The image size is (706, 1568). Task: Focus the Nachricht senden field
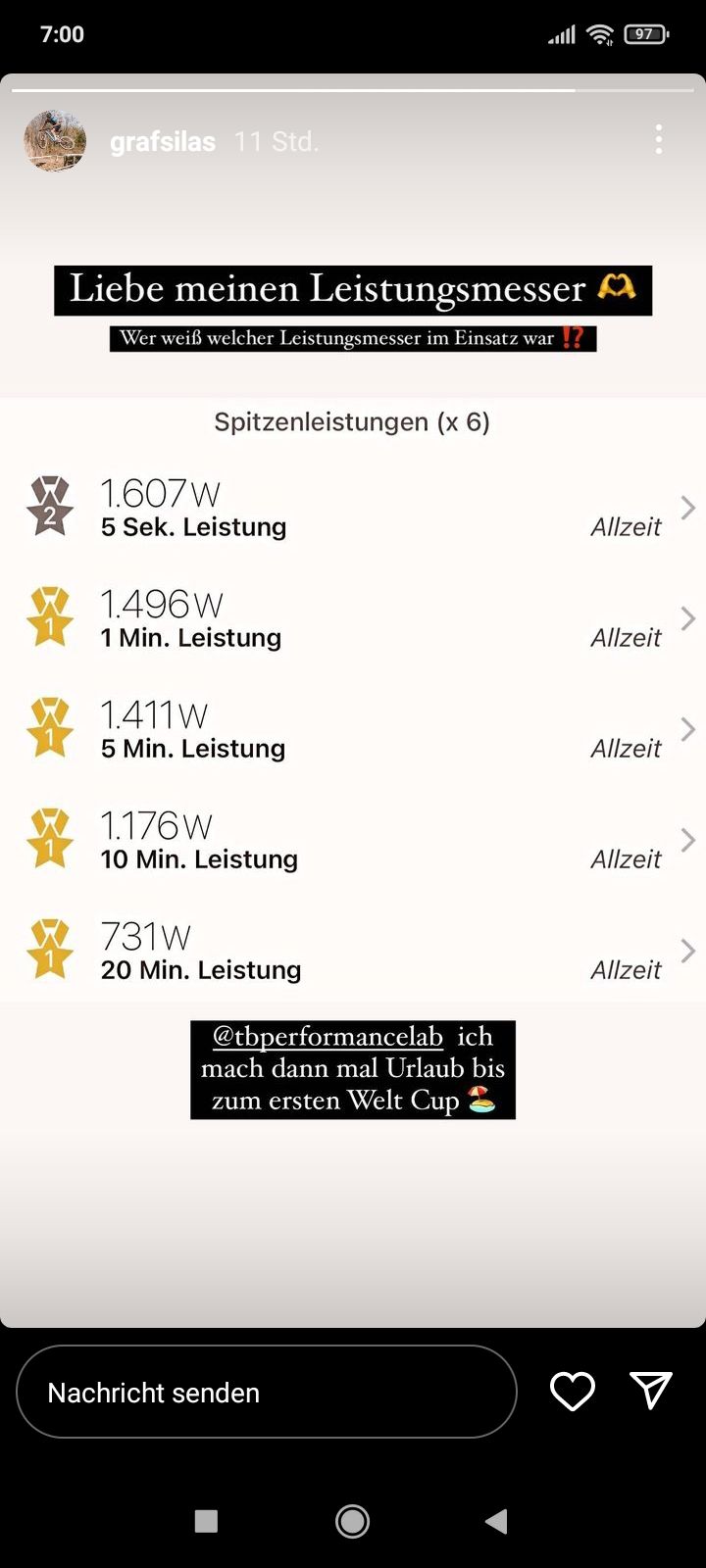pyautogui.click(x=267, y=1392)
